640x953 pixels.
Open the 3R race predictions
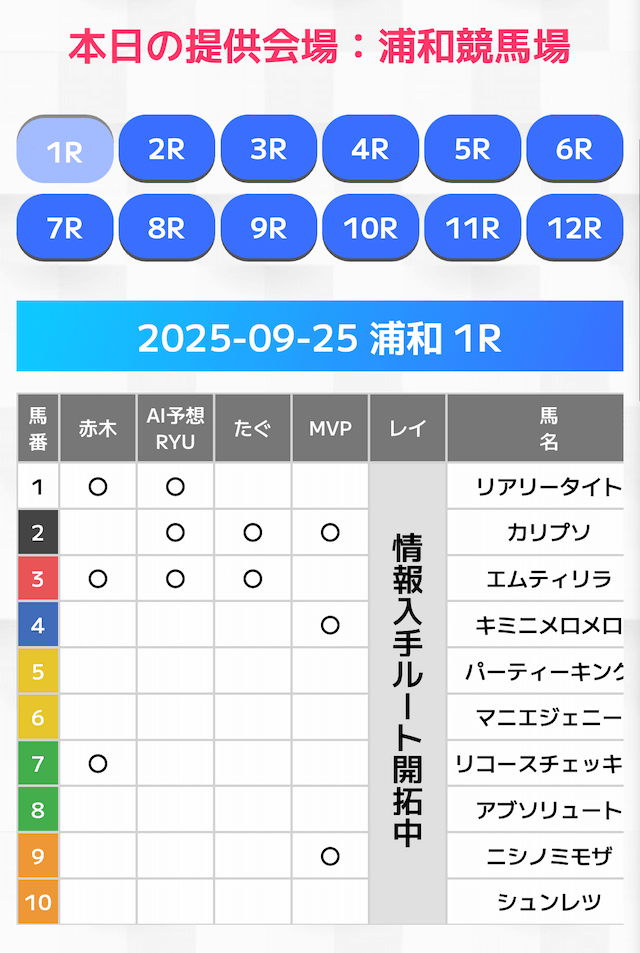(269, 149)
